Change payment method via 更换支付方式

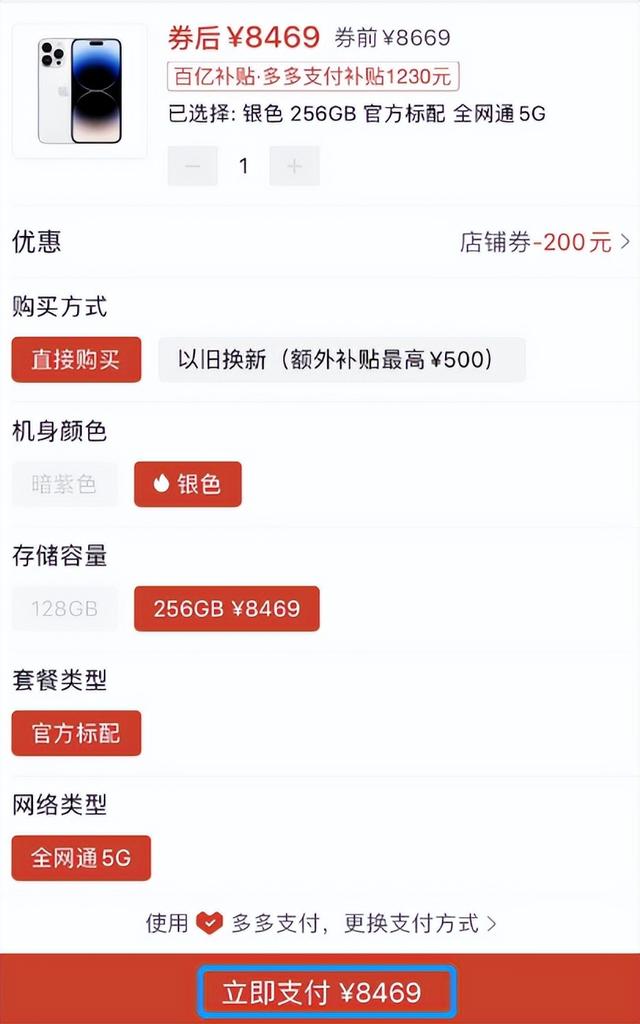420,923
